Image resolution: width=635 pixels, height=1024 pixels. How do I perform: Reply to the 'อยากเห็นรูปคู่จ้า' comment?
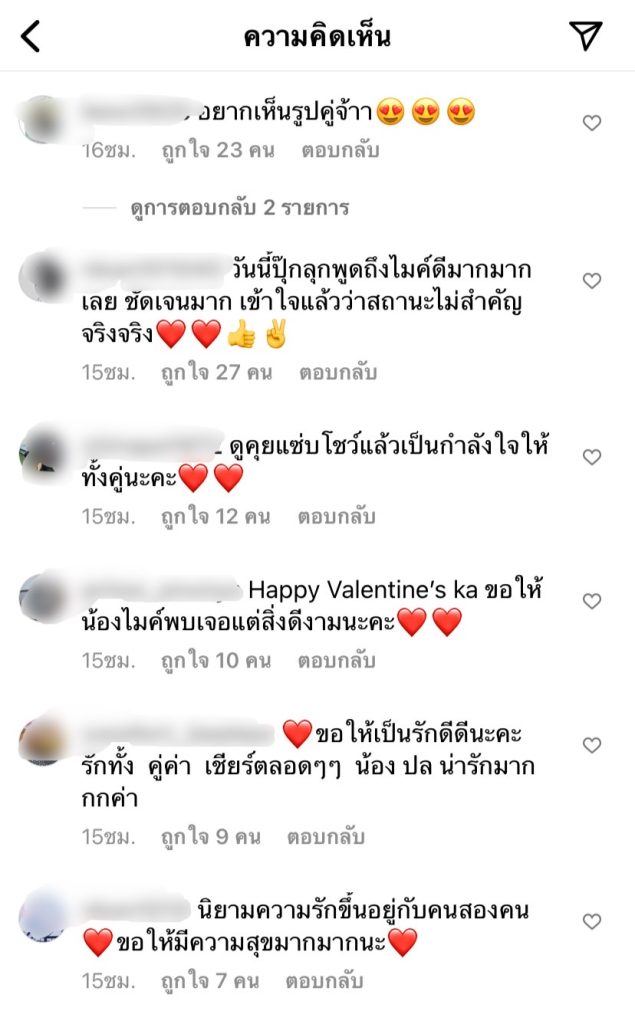tap(338, 151)
